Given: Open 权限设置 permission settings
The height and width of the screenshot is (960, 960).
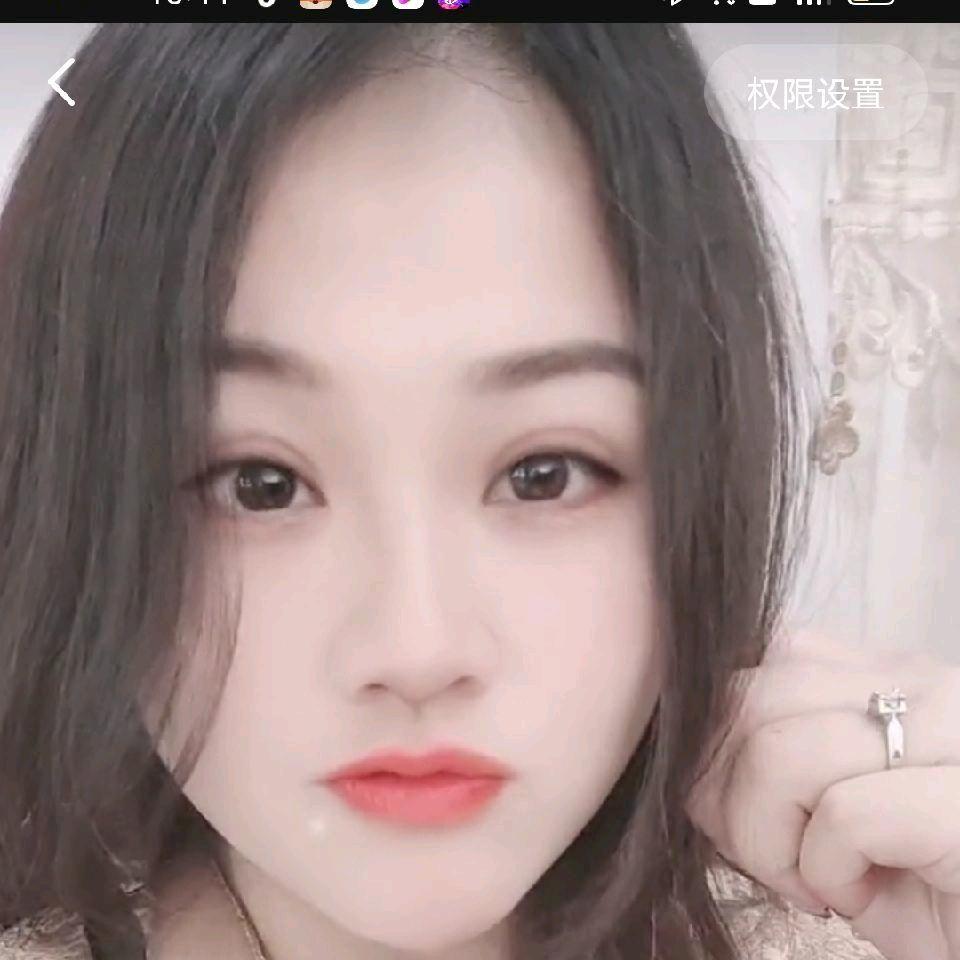Looking at the screenshot, I should click(x=815, y=94).
